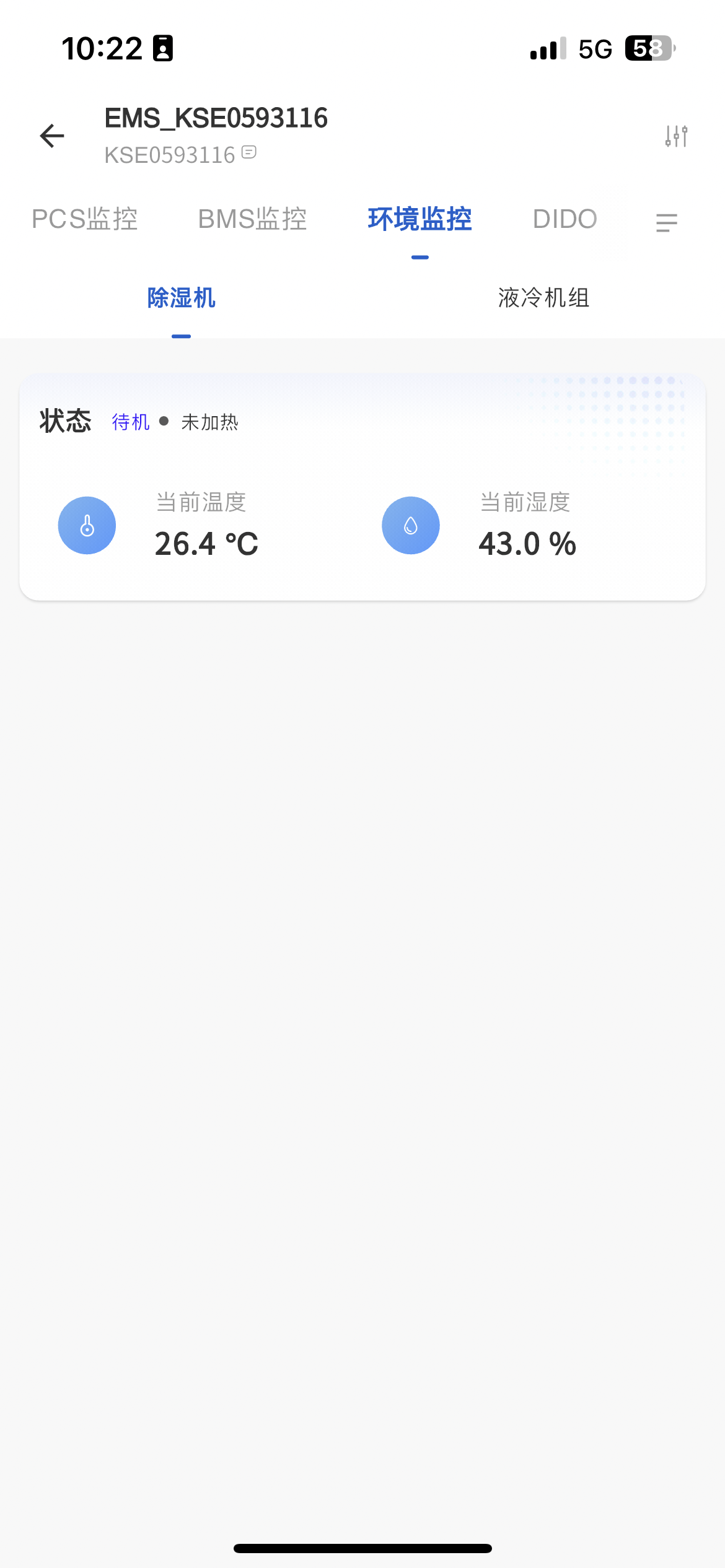Image resolution: width=725 pixels, height=1568 pixels.
Task: Switch to the 液冷机组 sub-tab
Action: click(543, 298)
